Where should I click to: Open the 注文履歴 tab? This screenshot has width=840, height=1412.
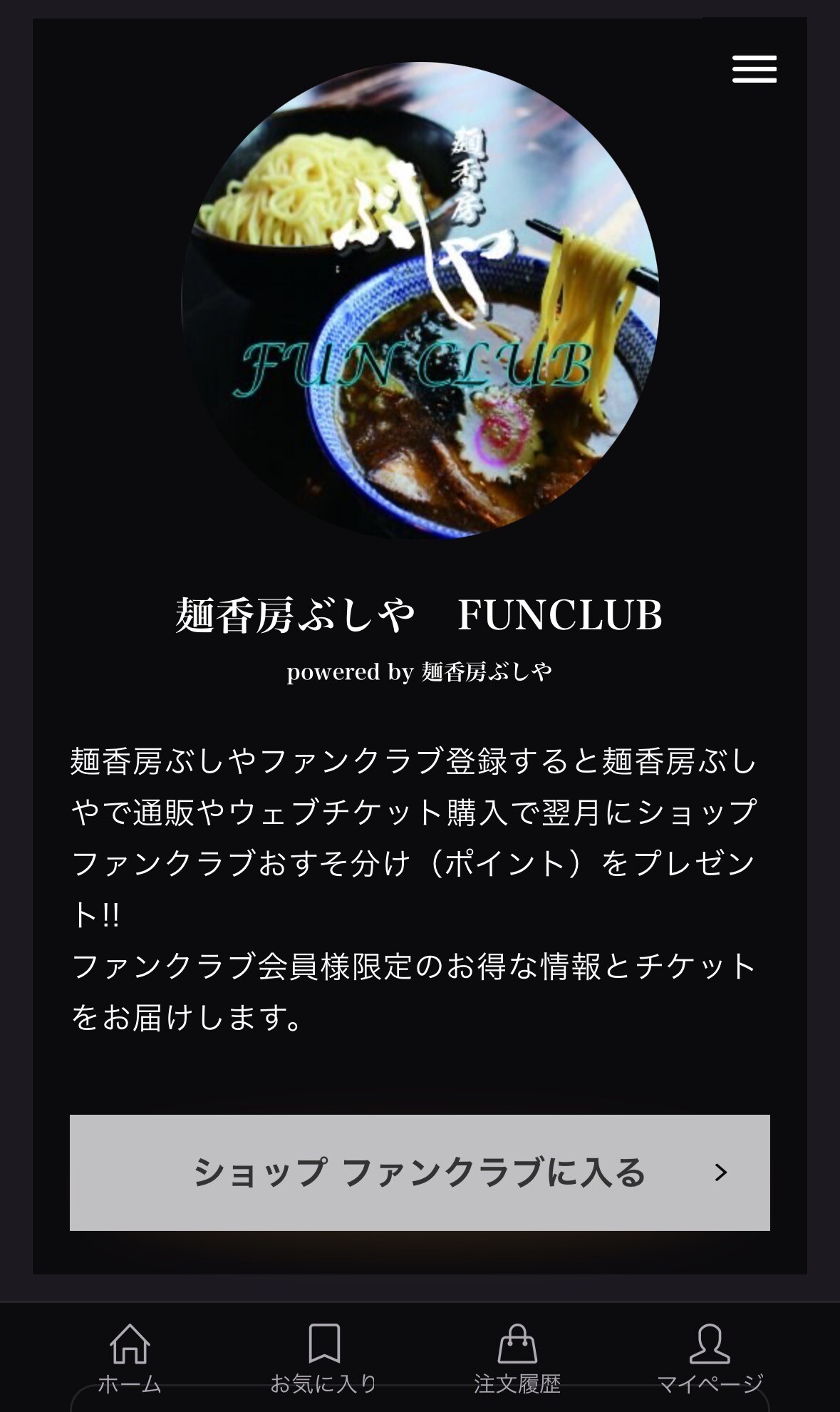pyautogui.click(x=517, y=1358)
